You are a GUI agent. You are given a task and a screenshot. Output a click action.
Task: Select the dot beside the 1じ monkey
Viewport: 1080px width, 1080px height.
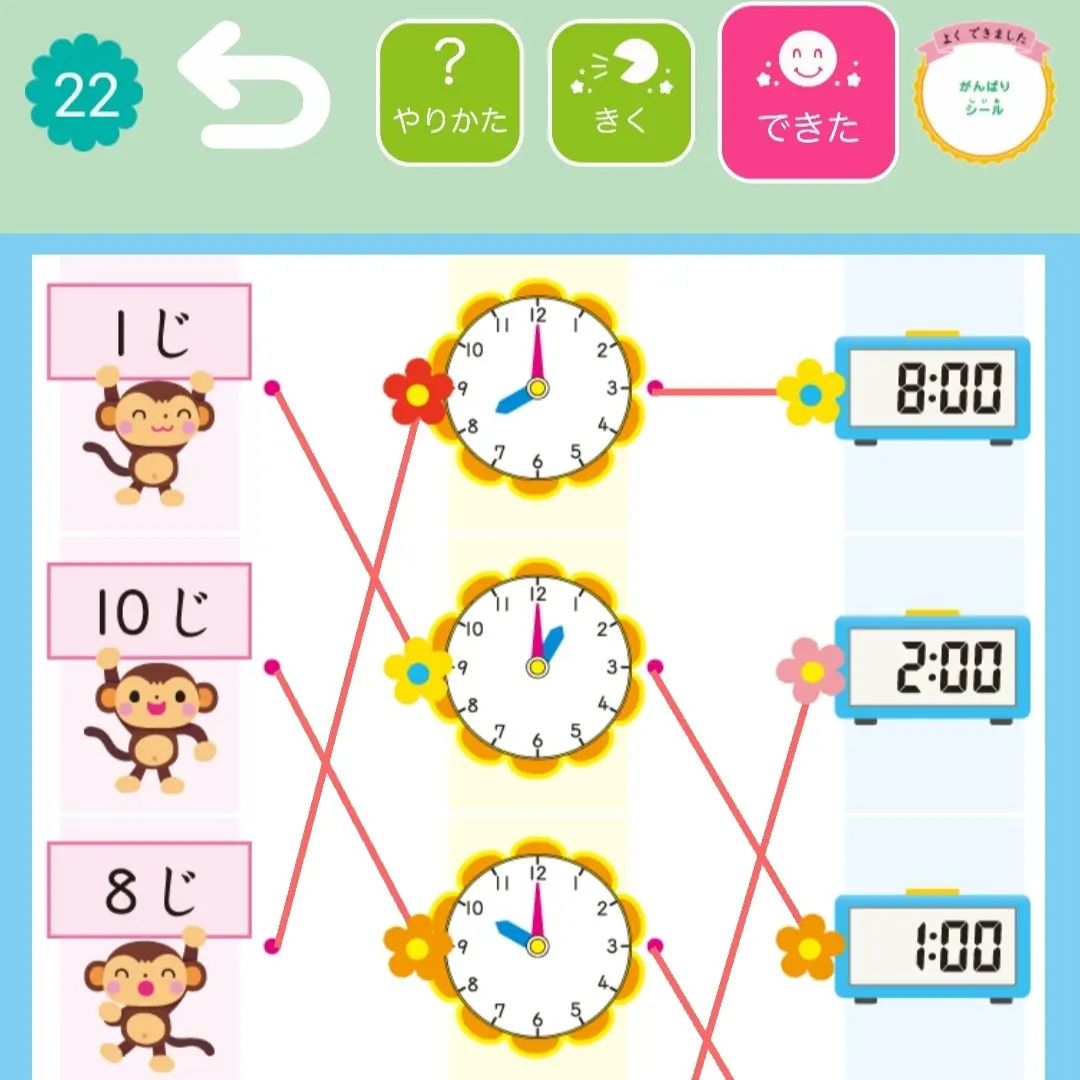(x=272, y=387)
